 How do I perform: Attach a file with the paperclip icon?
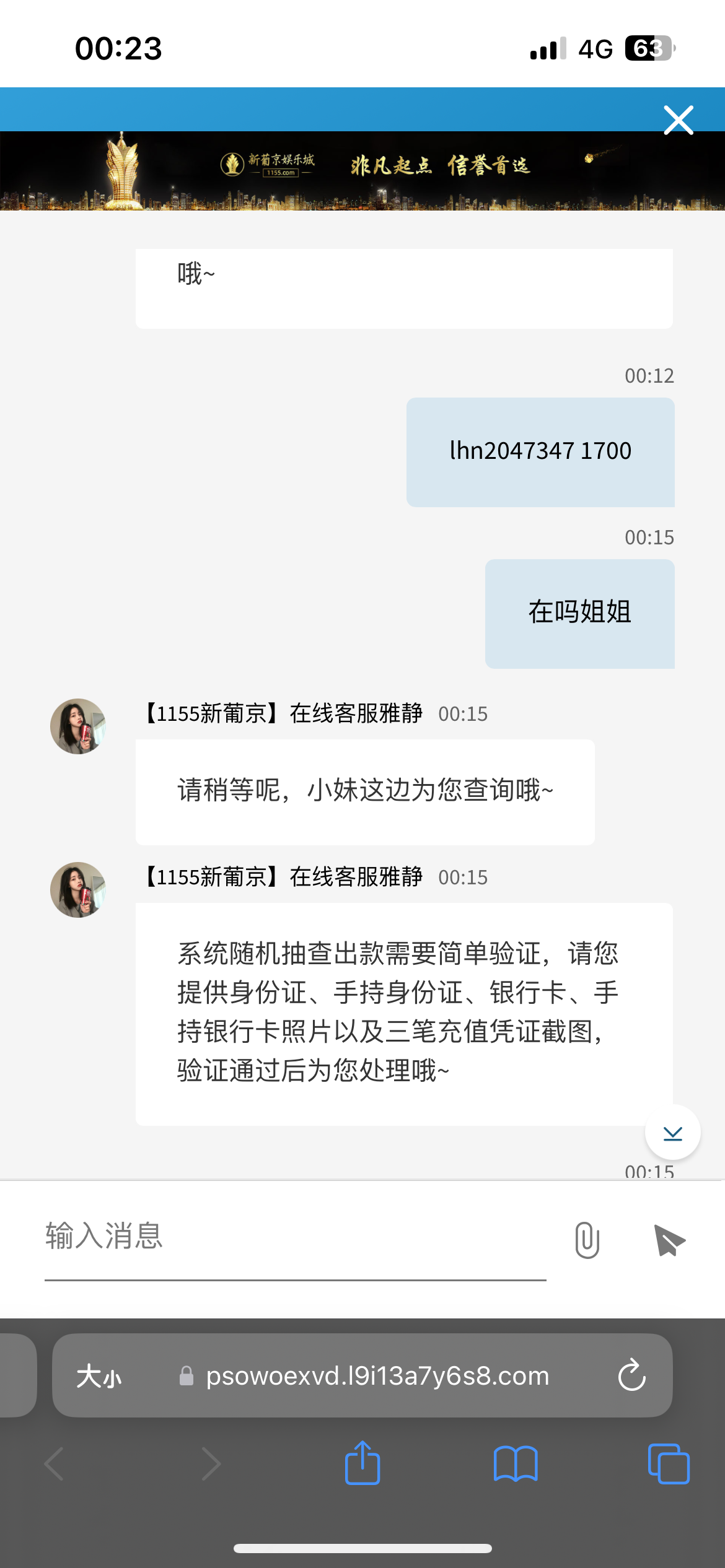tap(587, 1240)
